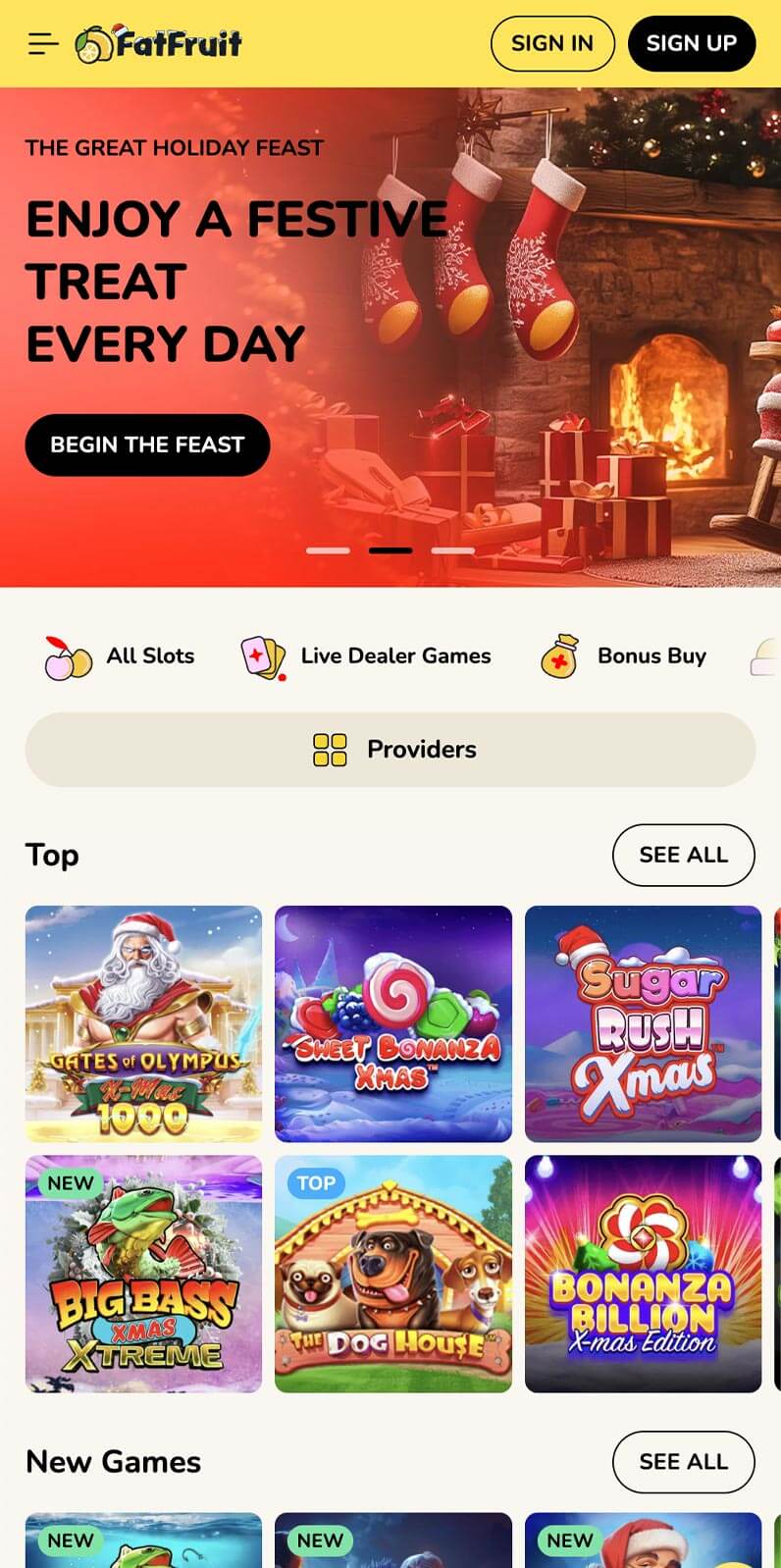Open the hamburger menu
The width and height of the screenshot is (781, 1568).
pos(43,43)
